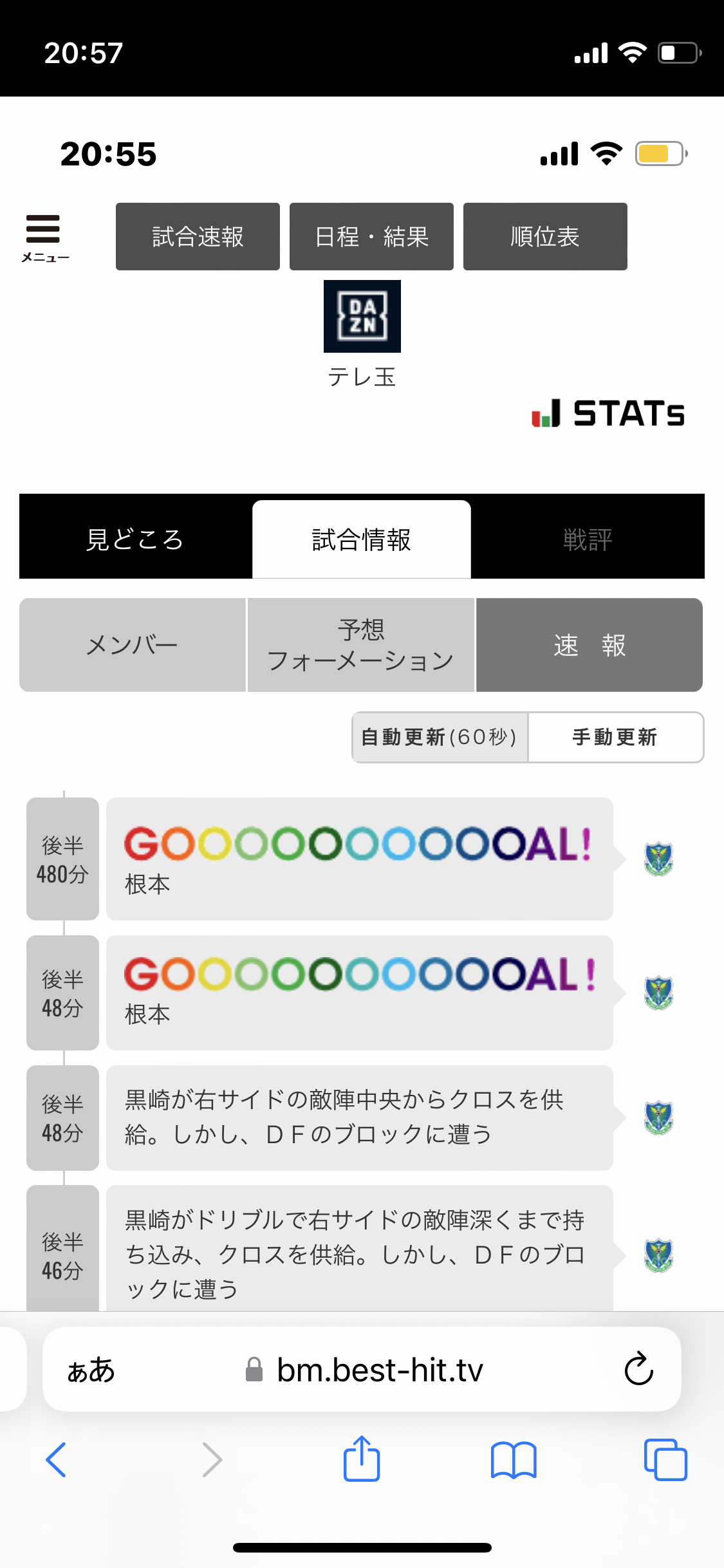Tap the DAZN broadcast logo

pos(362,316)
